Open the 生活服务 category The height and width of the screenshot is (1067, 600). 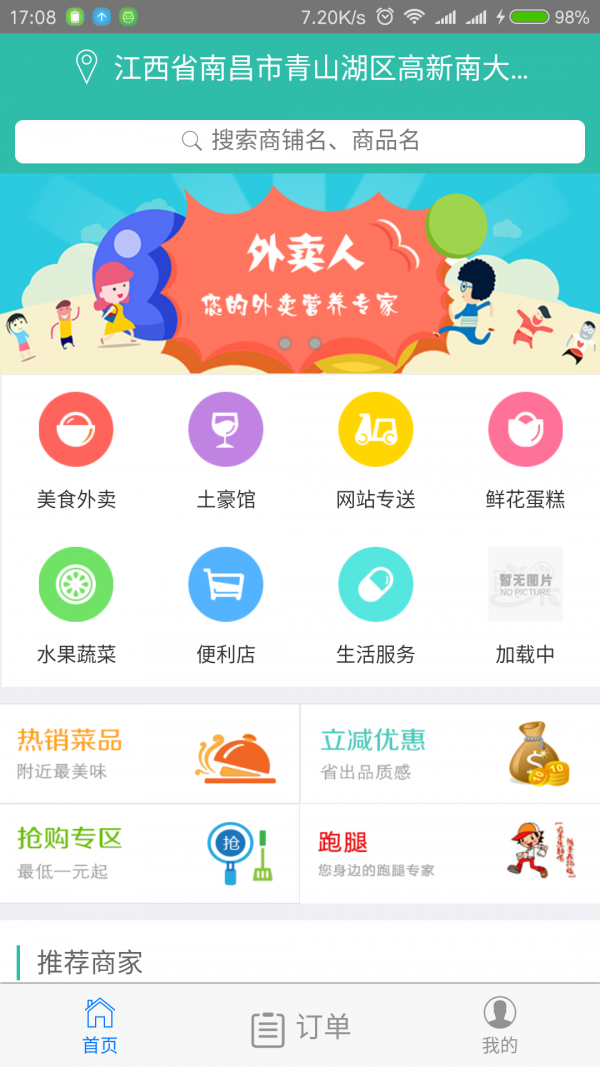(x=375, y=605)
